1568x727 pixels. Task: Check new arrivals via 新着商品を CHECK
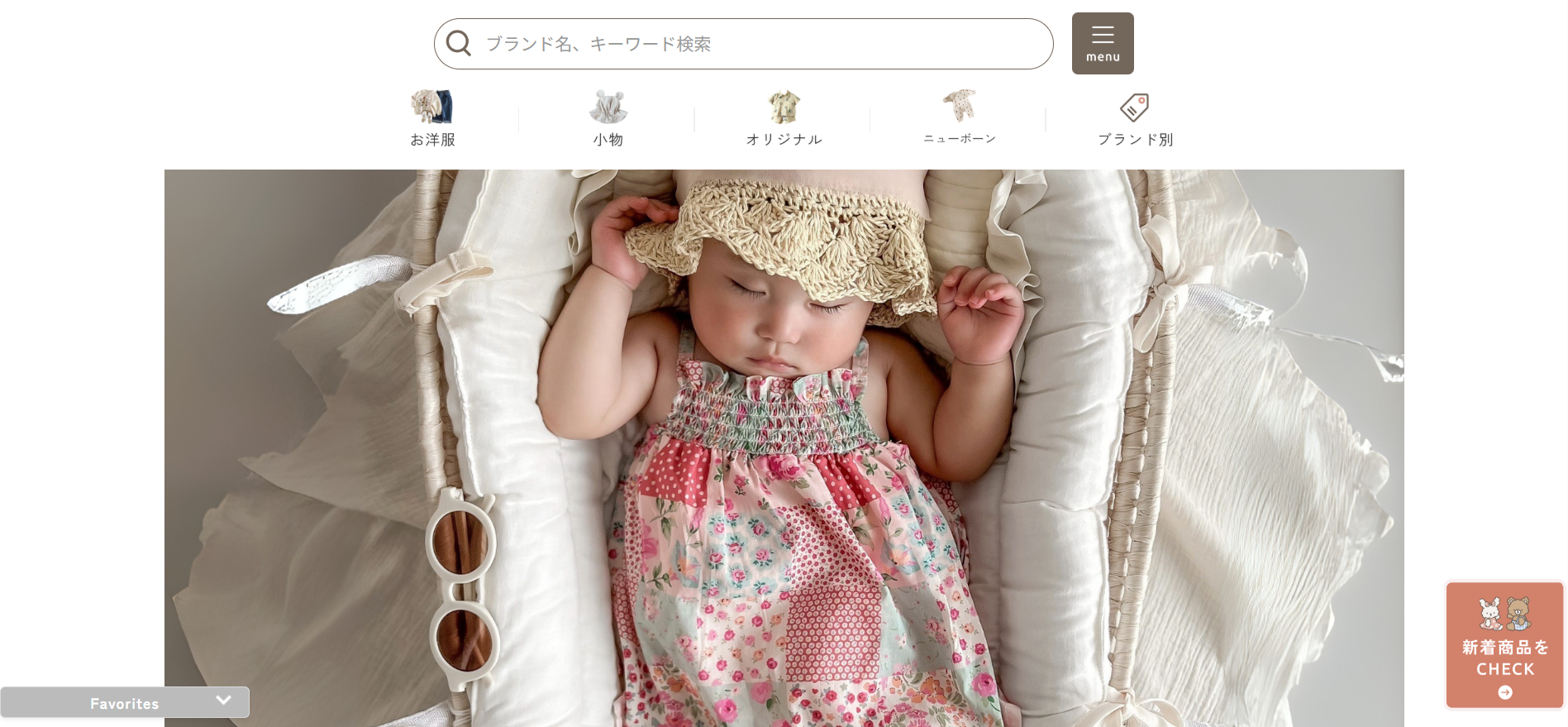[x=1504, y=645]
